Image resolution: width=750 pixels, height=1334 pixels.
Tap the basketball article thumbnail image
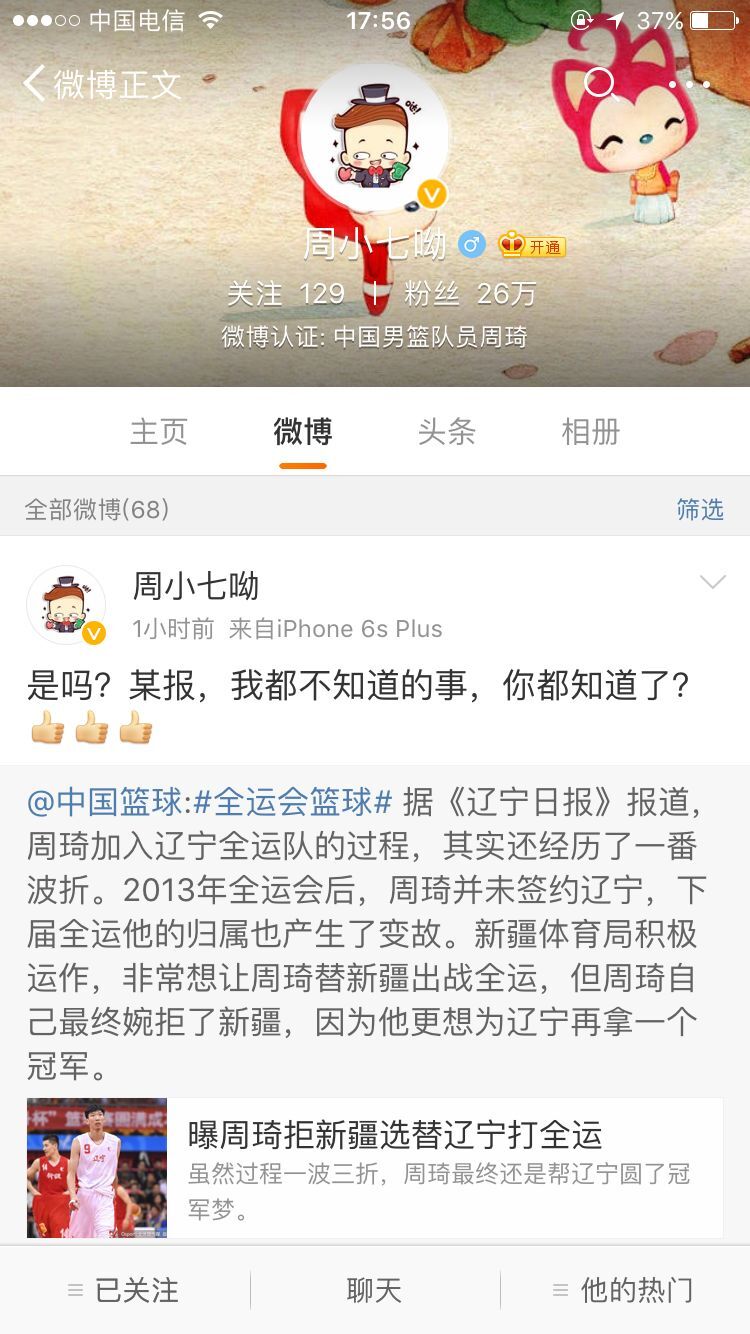click(95, 1168)
